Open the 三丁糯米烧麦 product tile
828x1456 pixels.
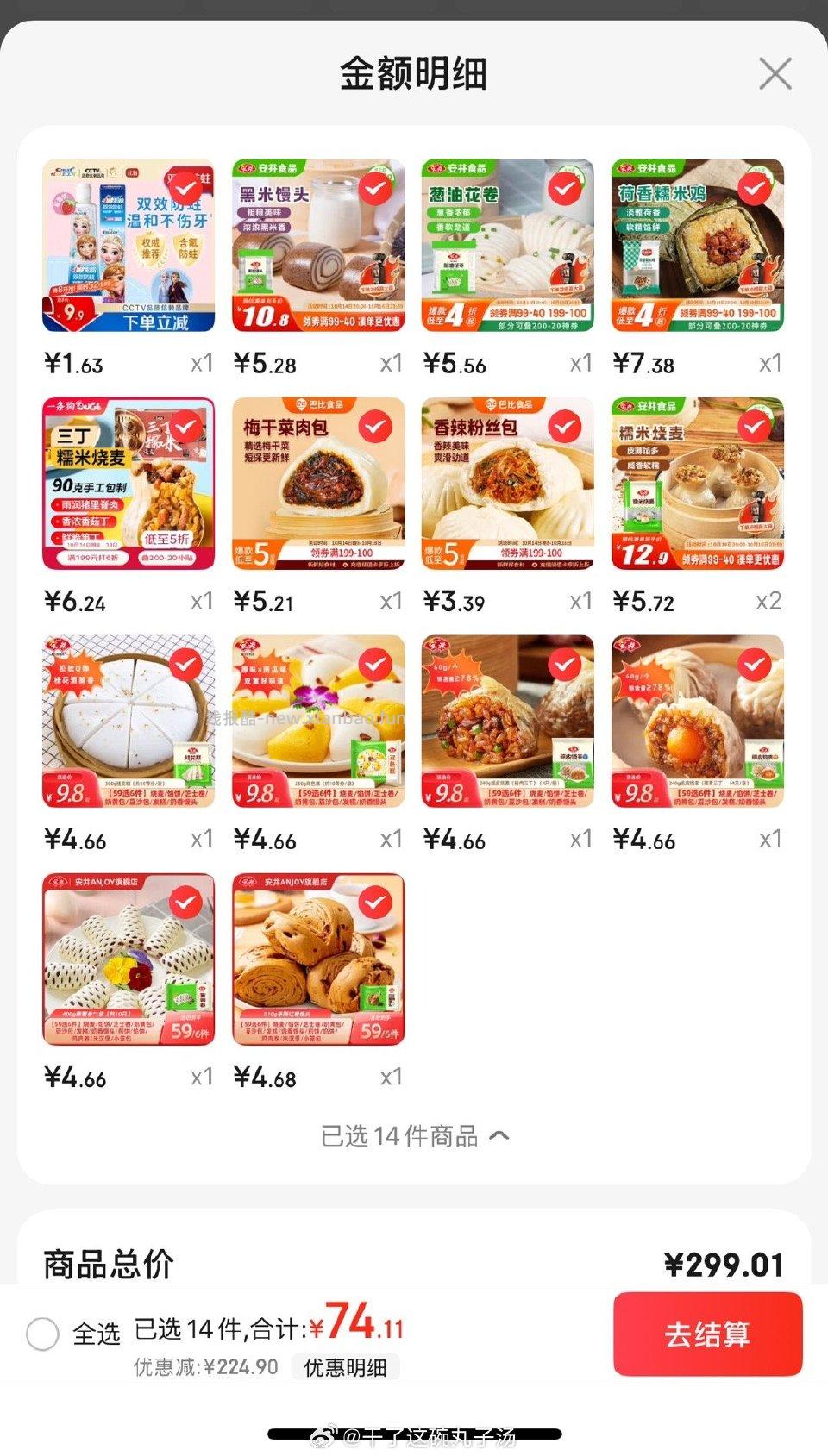(129, 484)
